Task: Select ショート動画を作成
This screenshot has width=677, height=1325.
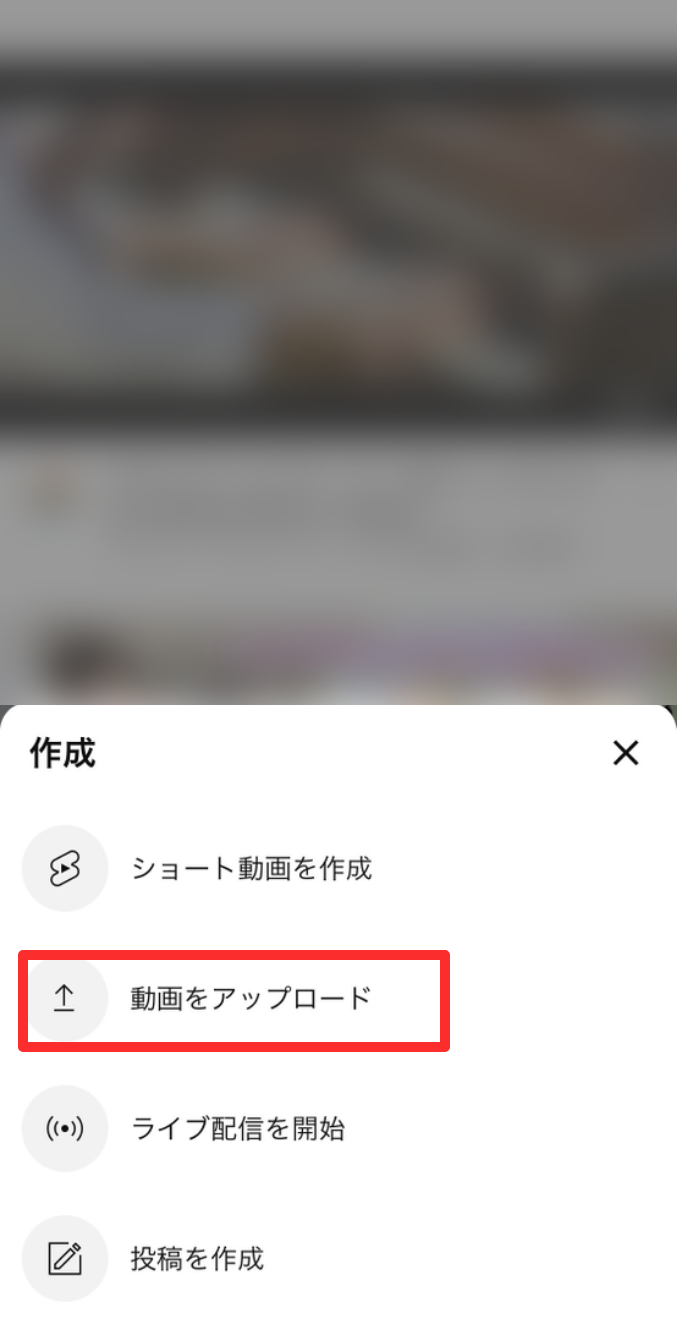Action: tap(251, 868)
